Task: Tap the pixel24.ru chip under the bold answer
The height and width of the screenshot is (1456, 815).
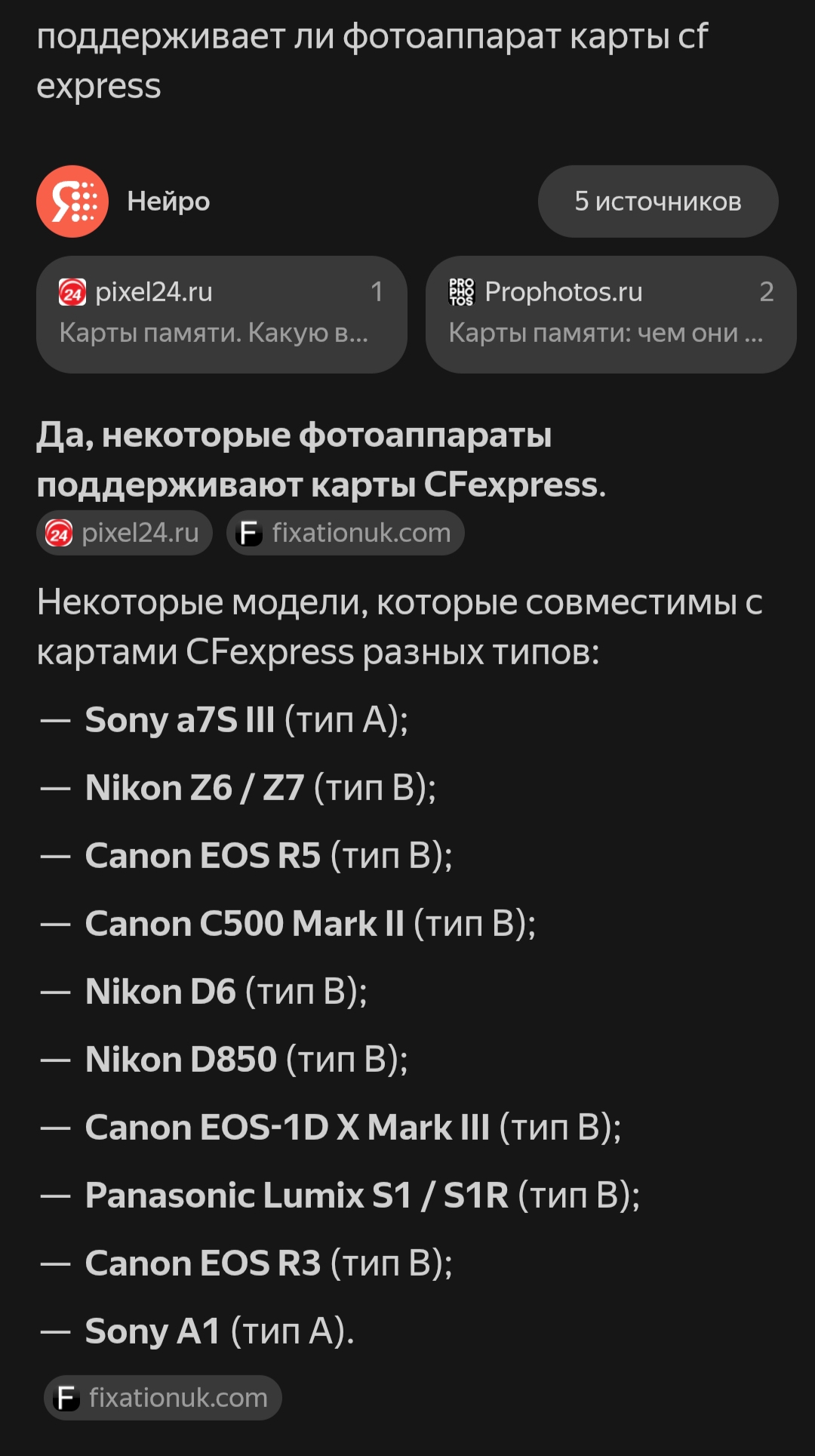Action: click(125, 533)
